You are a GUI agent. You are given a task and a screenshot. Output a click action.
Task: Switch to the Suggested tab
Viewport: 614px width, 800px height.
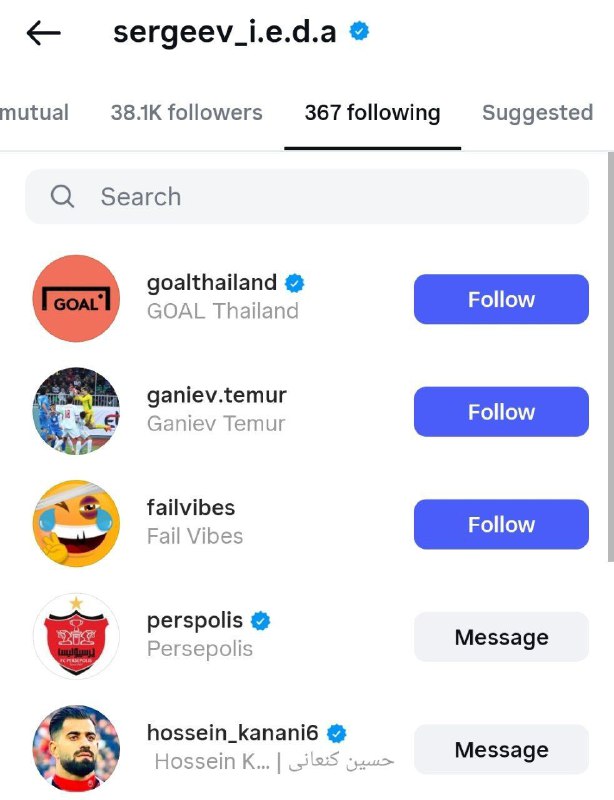(537, 113)
